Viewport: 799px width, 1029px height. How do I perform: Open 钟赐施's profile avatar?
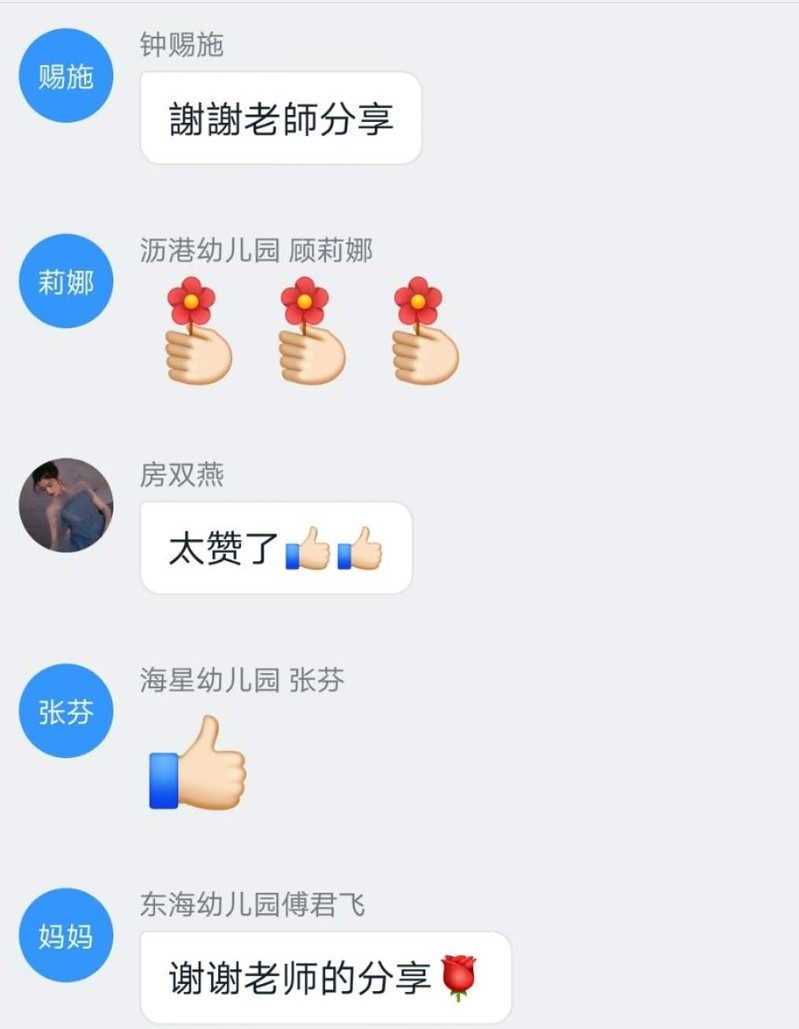click(66, 76)
